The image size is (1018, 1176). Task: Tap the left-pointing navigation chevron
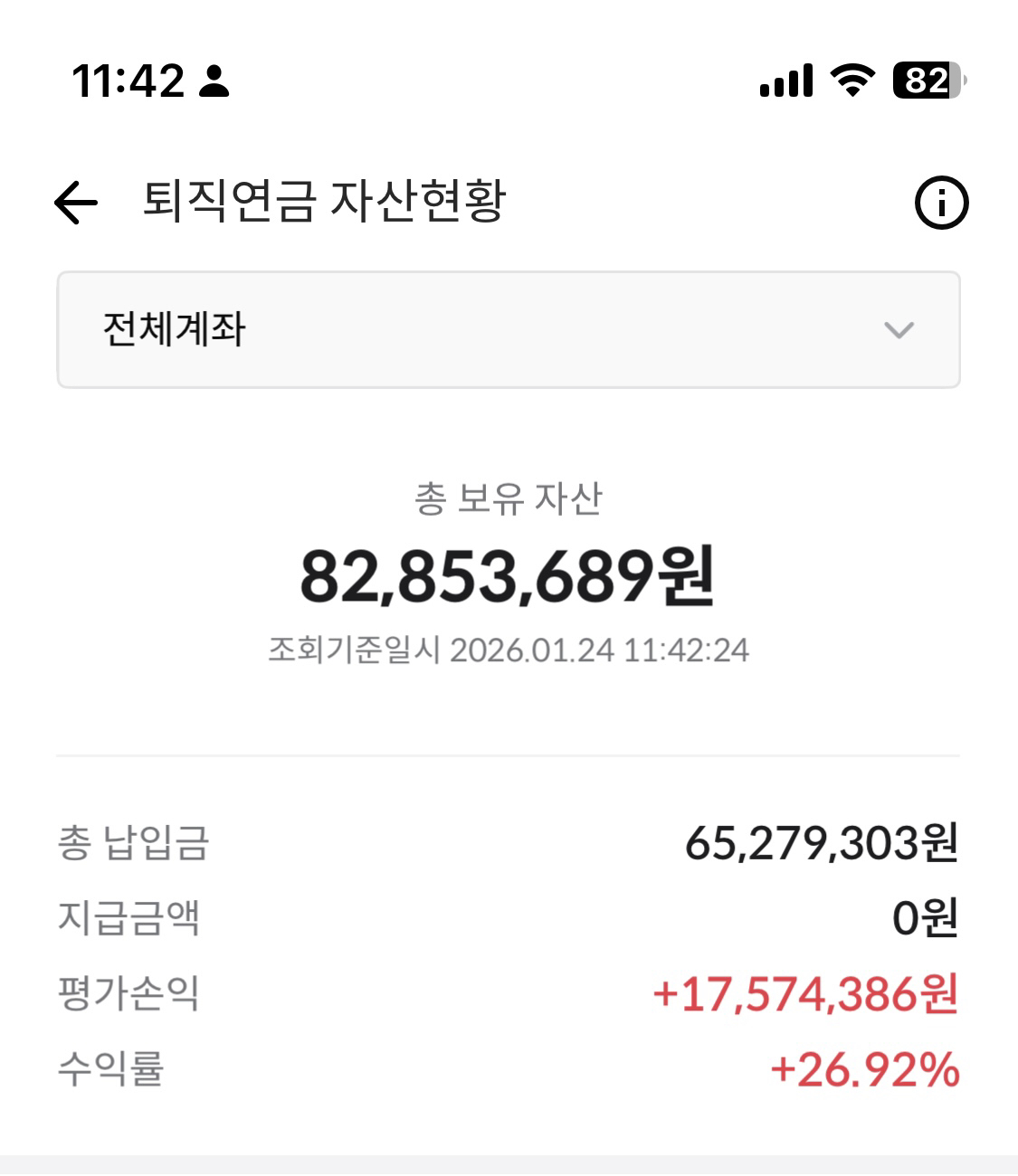tap(77, 202)
